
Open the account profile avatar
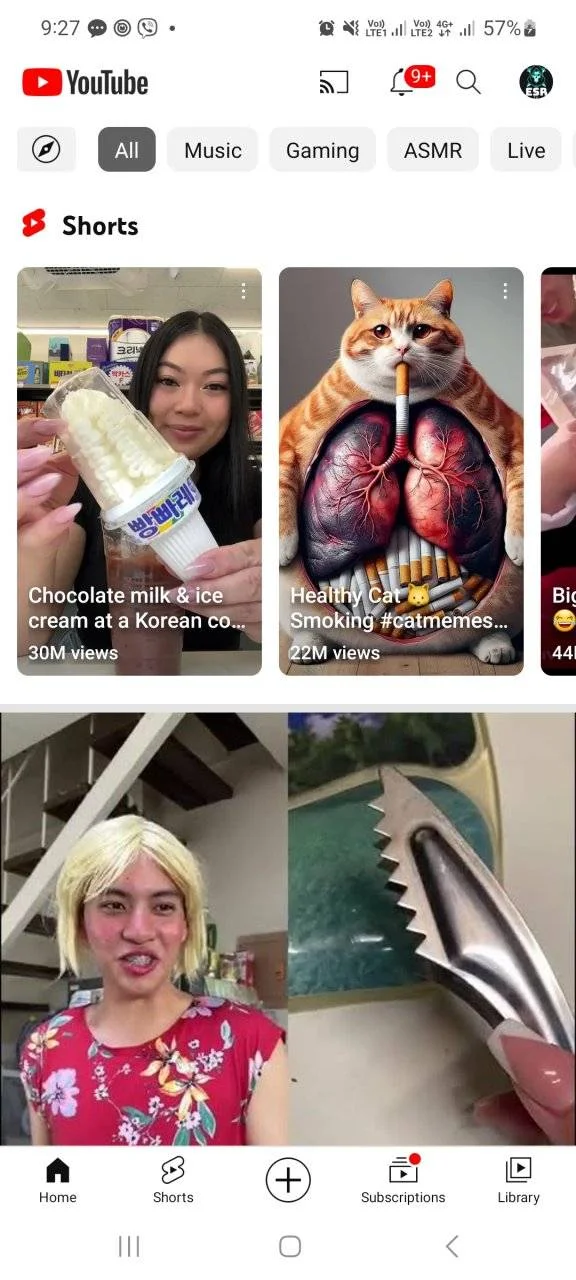536,82
